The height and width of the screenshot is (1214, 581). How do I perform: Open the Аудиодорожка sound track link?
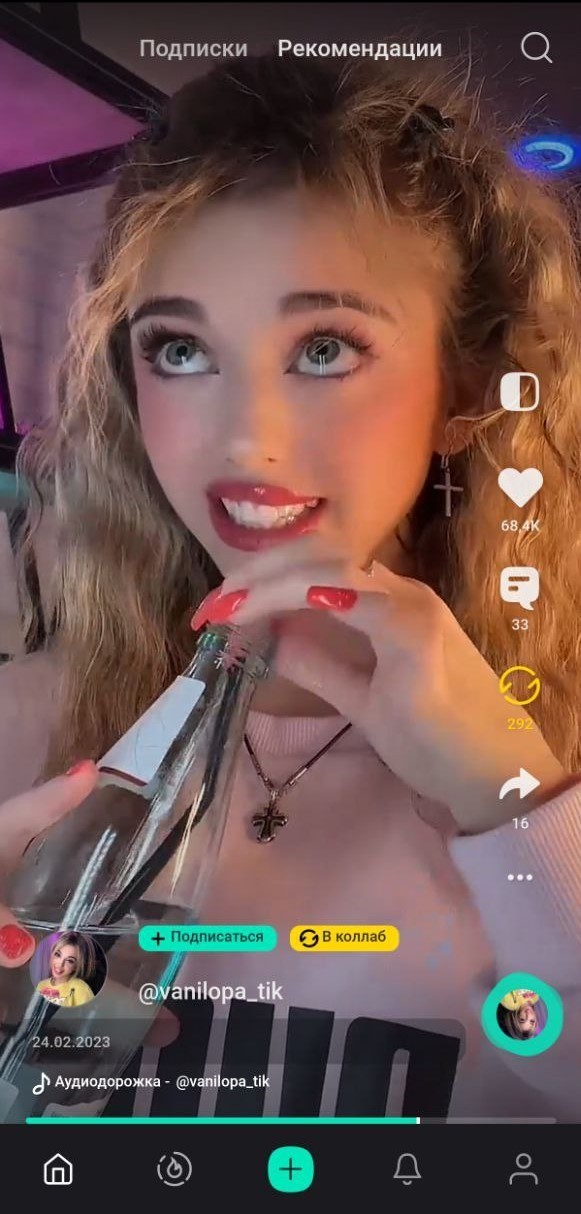(151, 1082)
